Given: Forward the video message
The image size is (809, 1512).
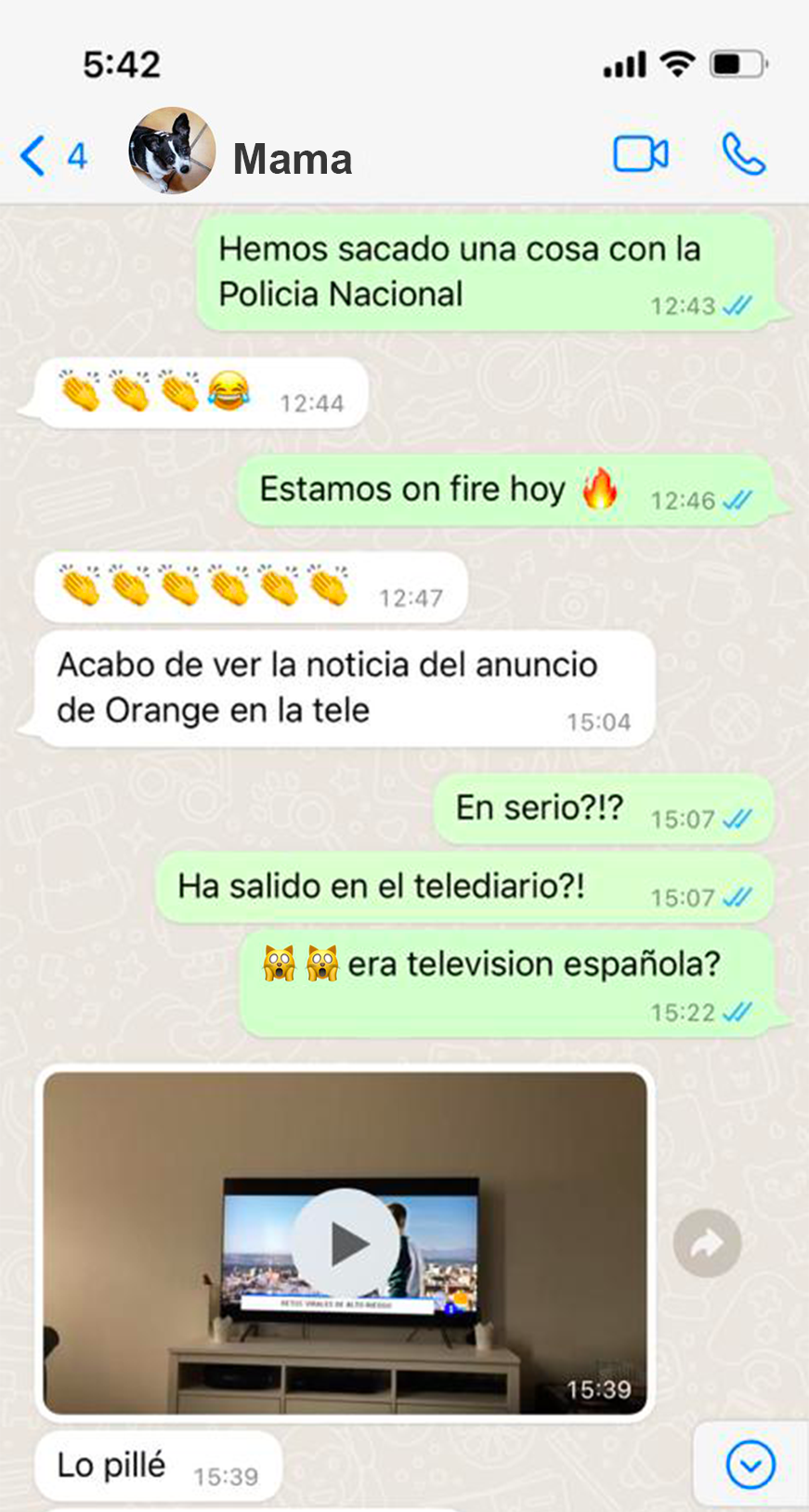Looking at the screenshot, I should (x=707, y=1242).
